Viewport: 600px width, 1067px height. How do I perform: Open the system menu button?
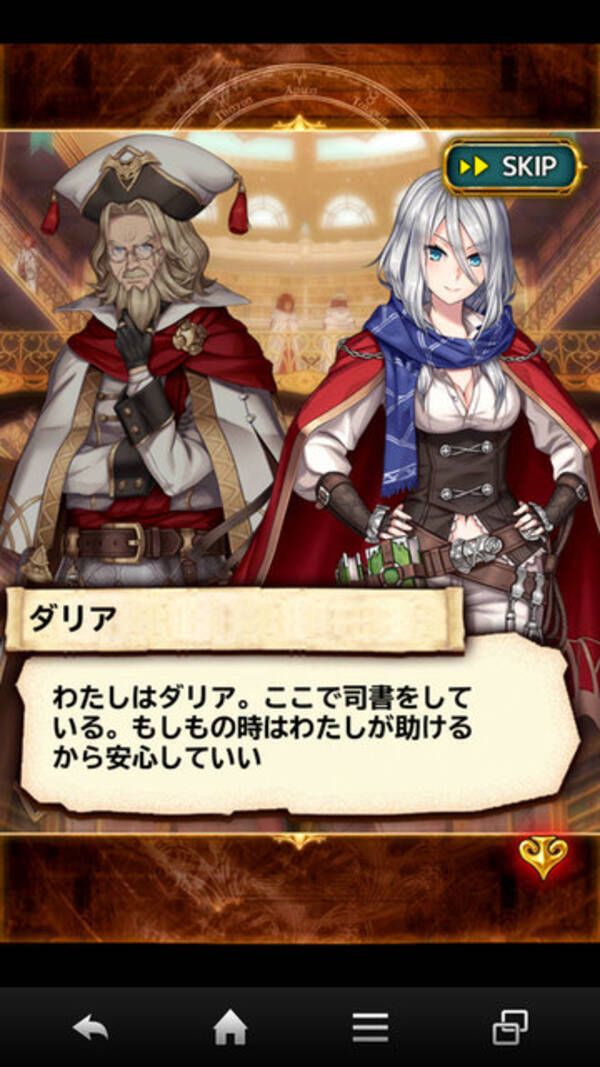click(x=370, y=1026)
